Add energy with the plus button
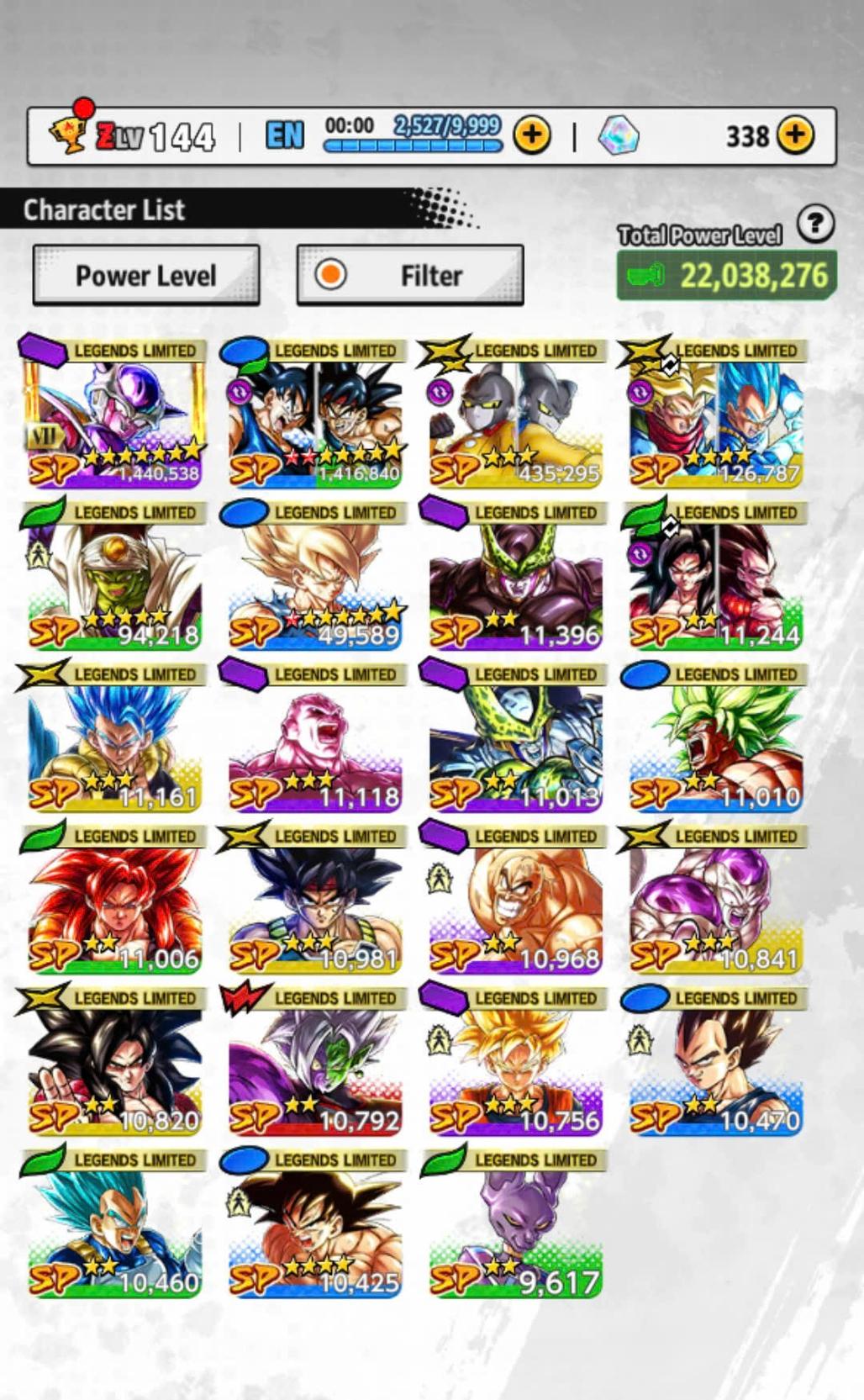This screenshot has width=864, height=1400. 531,135
